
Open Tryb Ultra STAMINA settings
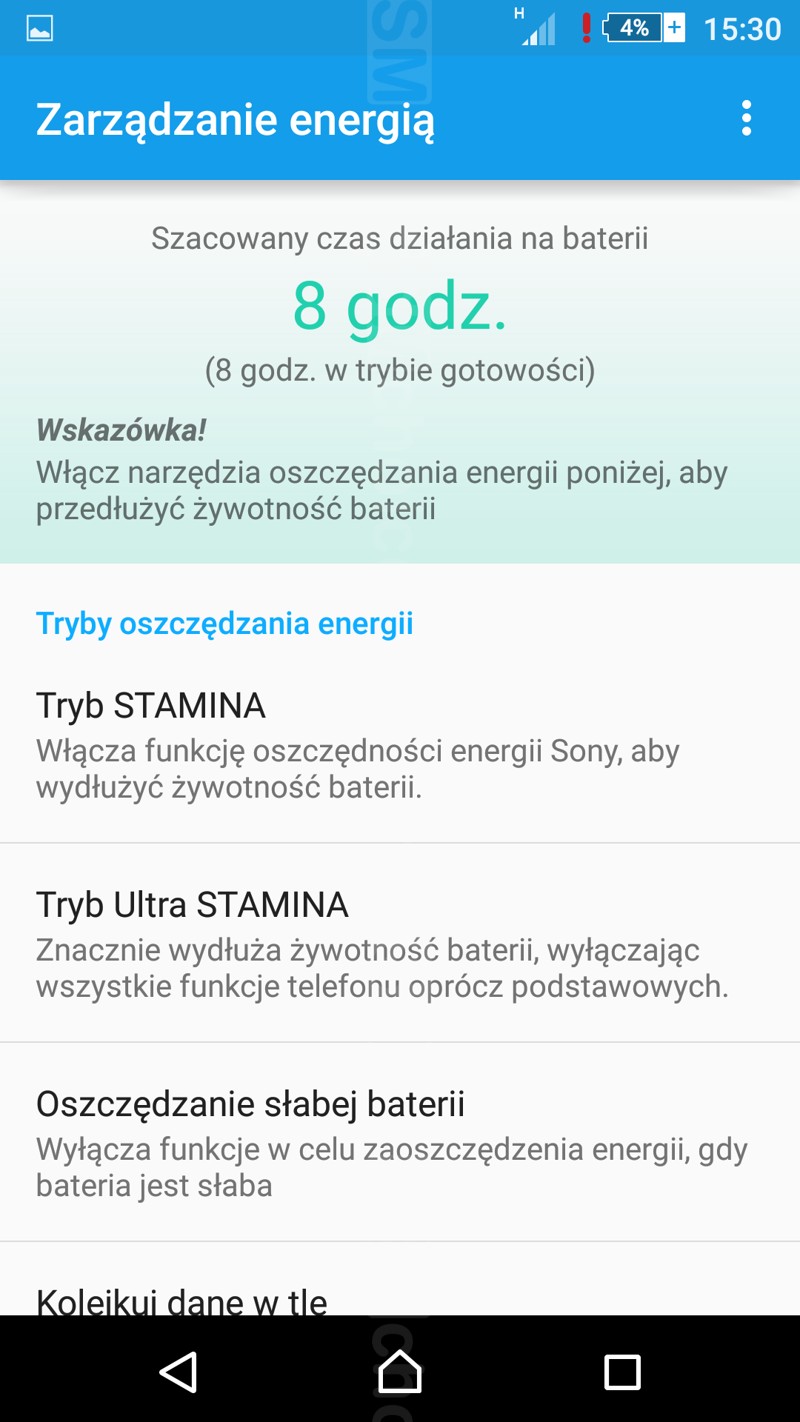click(x=400, y=943)
